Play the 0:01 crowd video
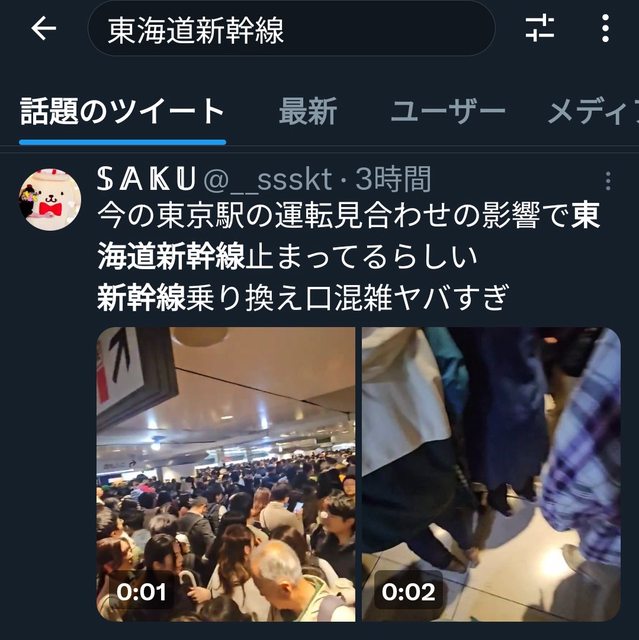 226,474
